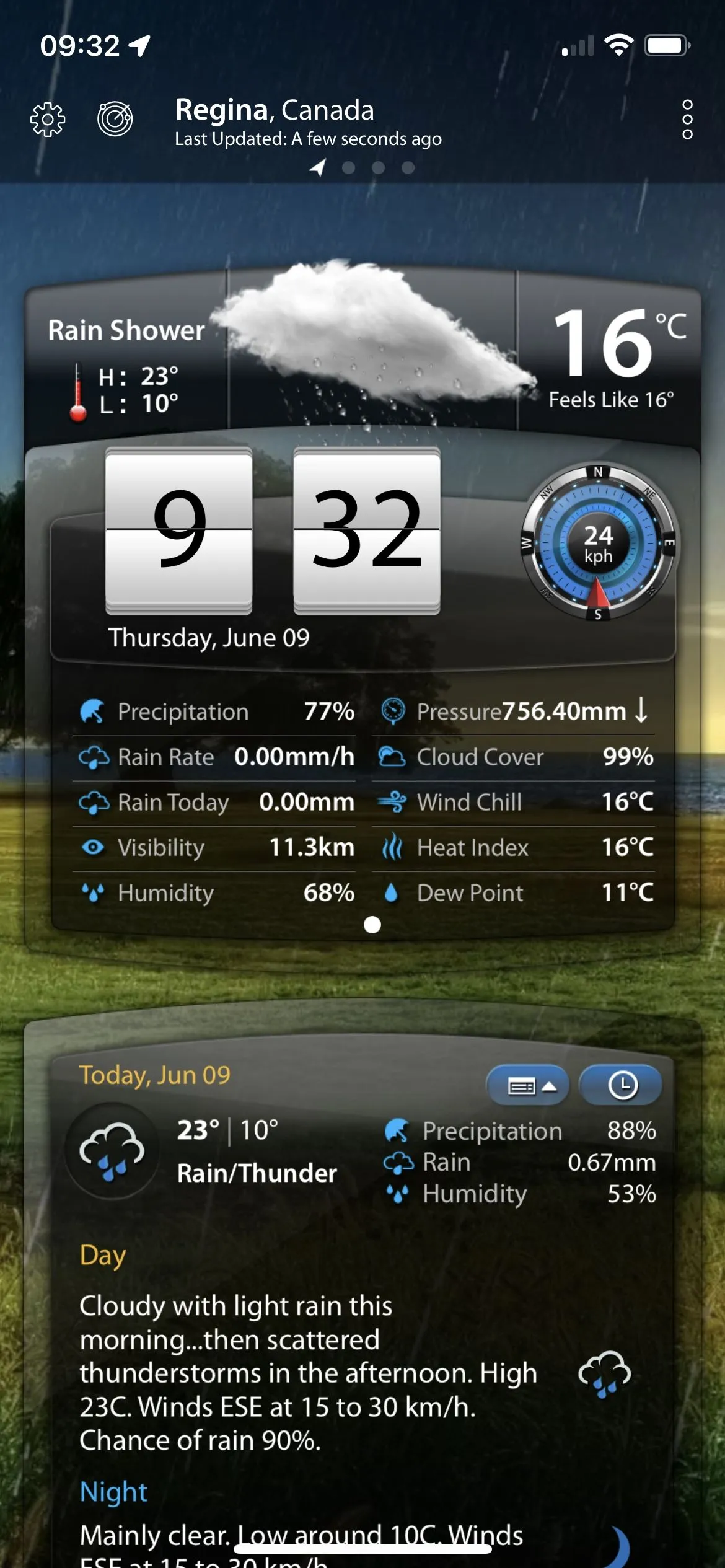
Task: Switch to hourly forecast clock button
Action: (622, 1086)
